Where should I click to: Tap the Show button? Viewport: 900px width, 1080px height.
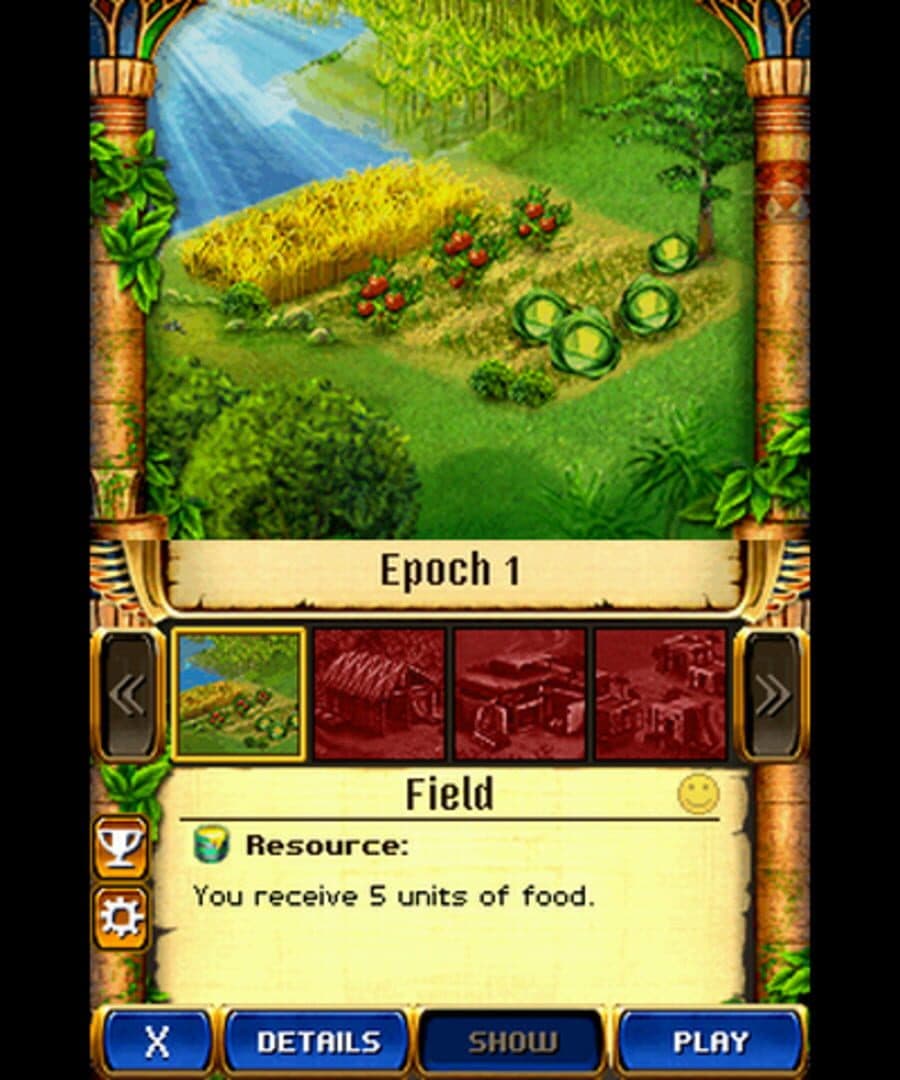tap(512, 1041)
